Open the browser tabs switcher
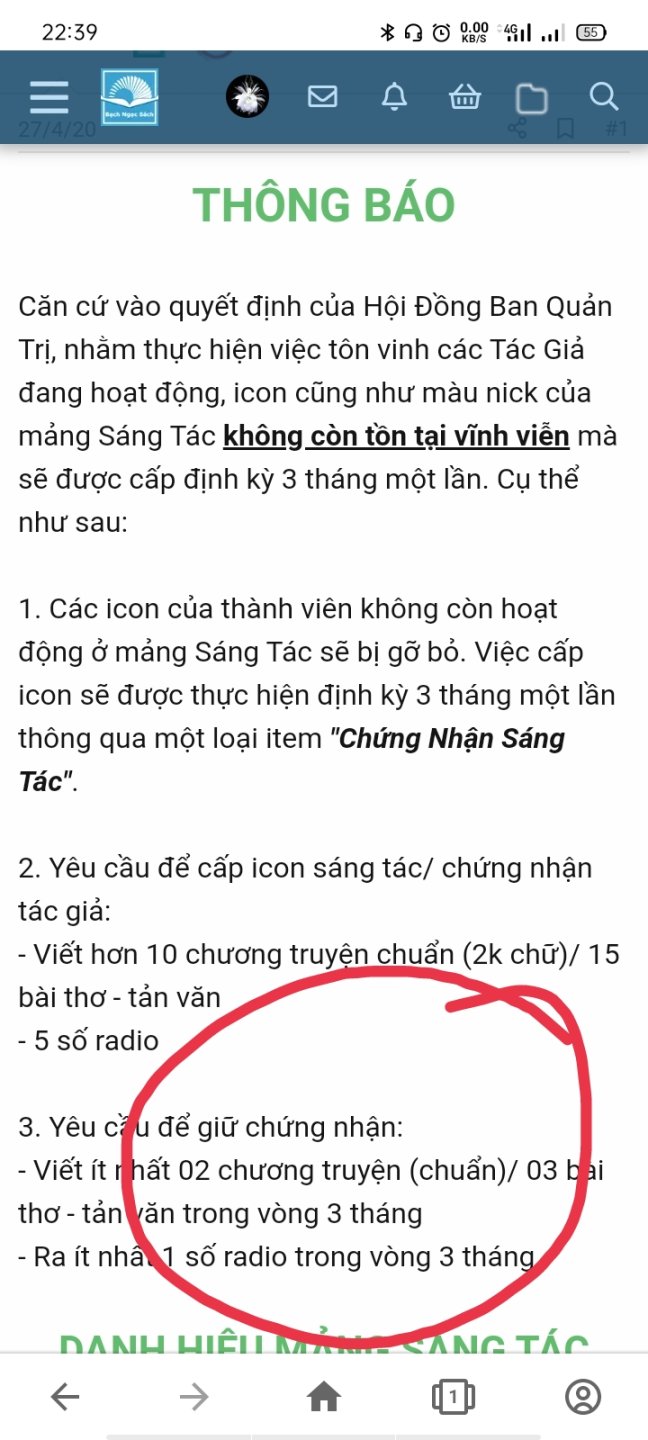This screenshot has height=1440, width=648. [x=453, y=1397]
